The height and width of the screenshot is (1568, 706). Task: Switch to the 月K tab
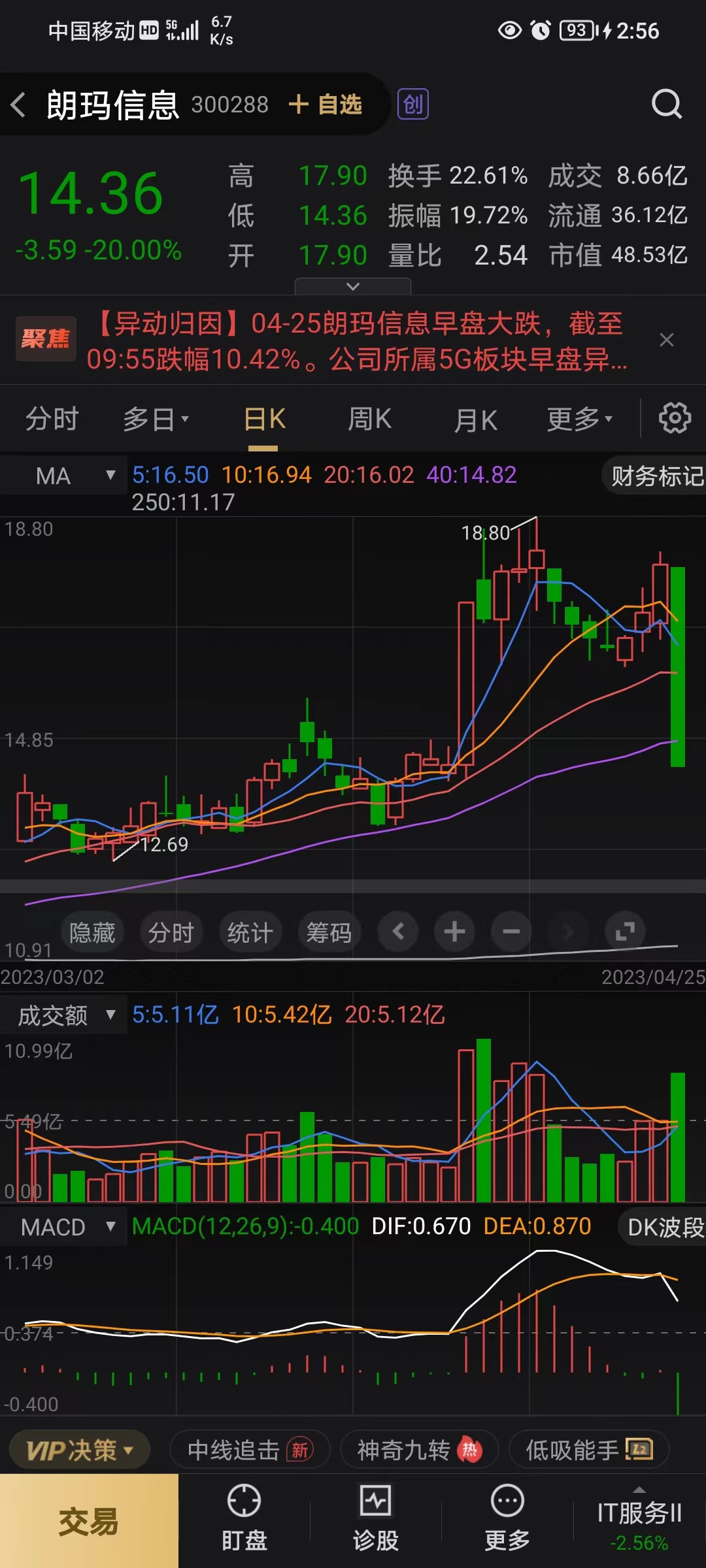(475, 419)
